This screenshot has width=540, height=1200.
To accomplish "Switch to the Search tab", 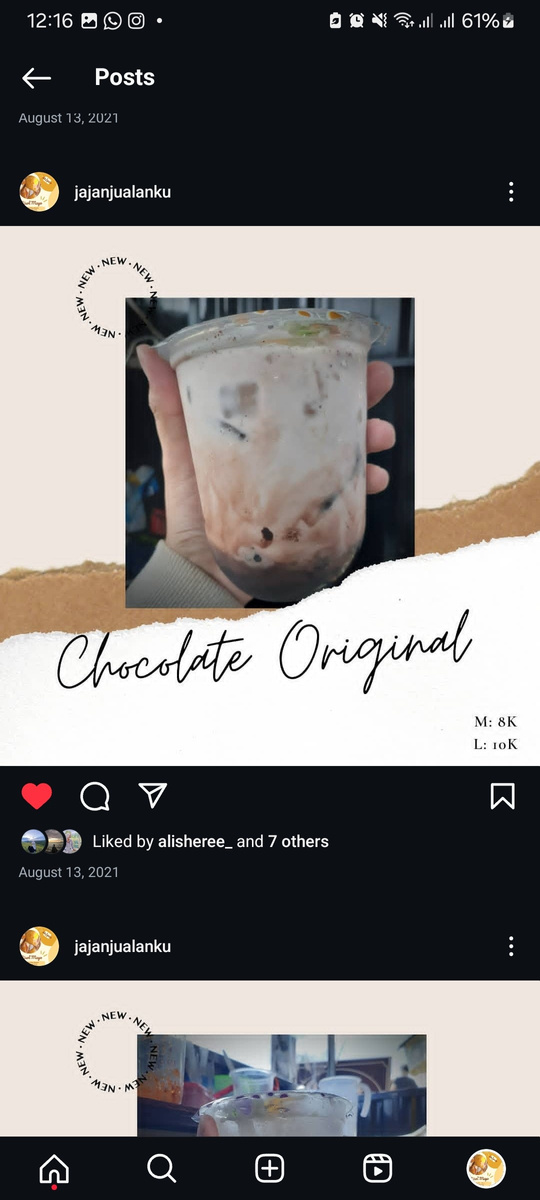I will (x=161, y=1168).
